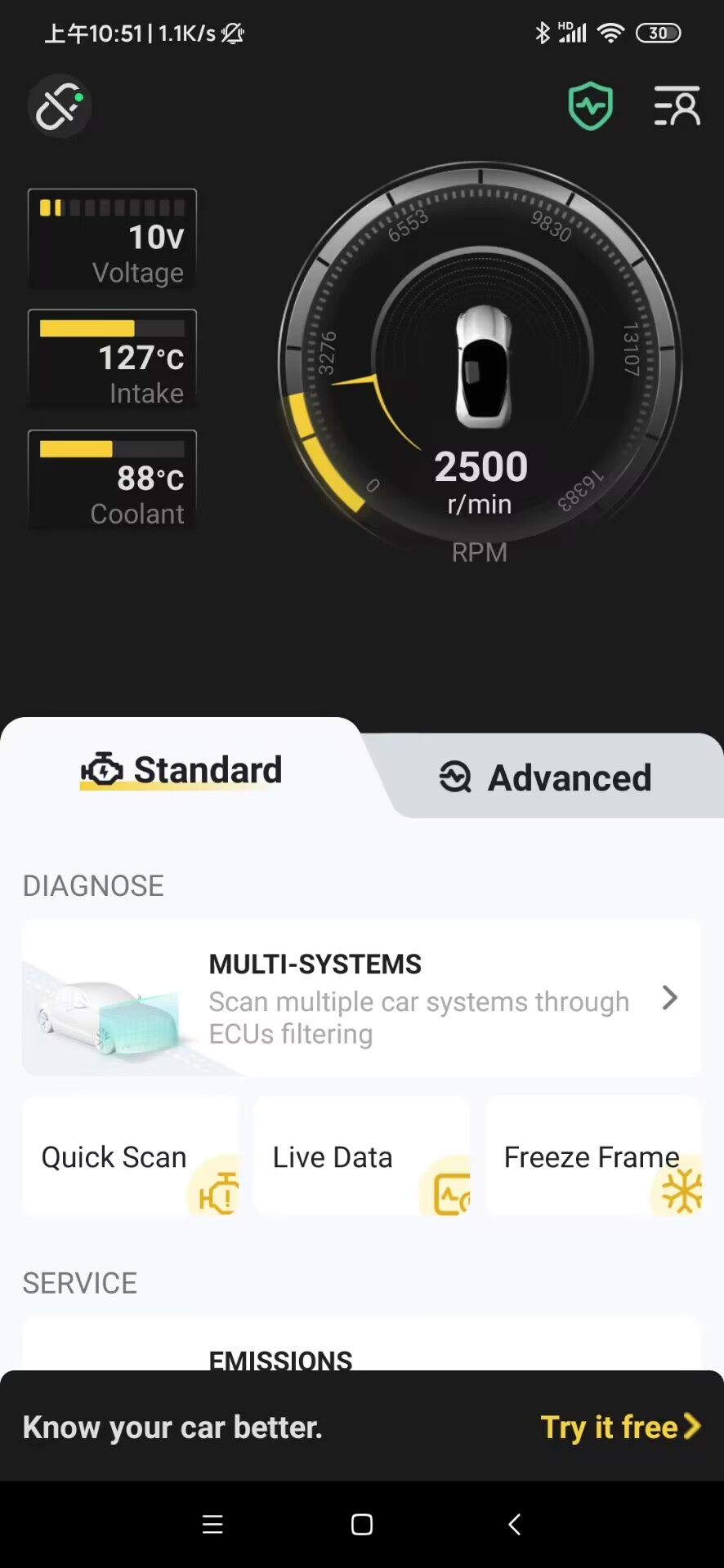
Task: Switch to the Advanced tab
Action: tap(546, 777)
